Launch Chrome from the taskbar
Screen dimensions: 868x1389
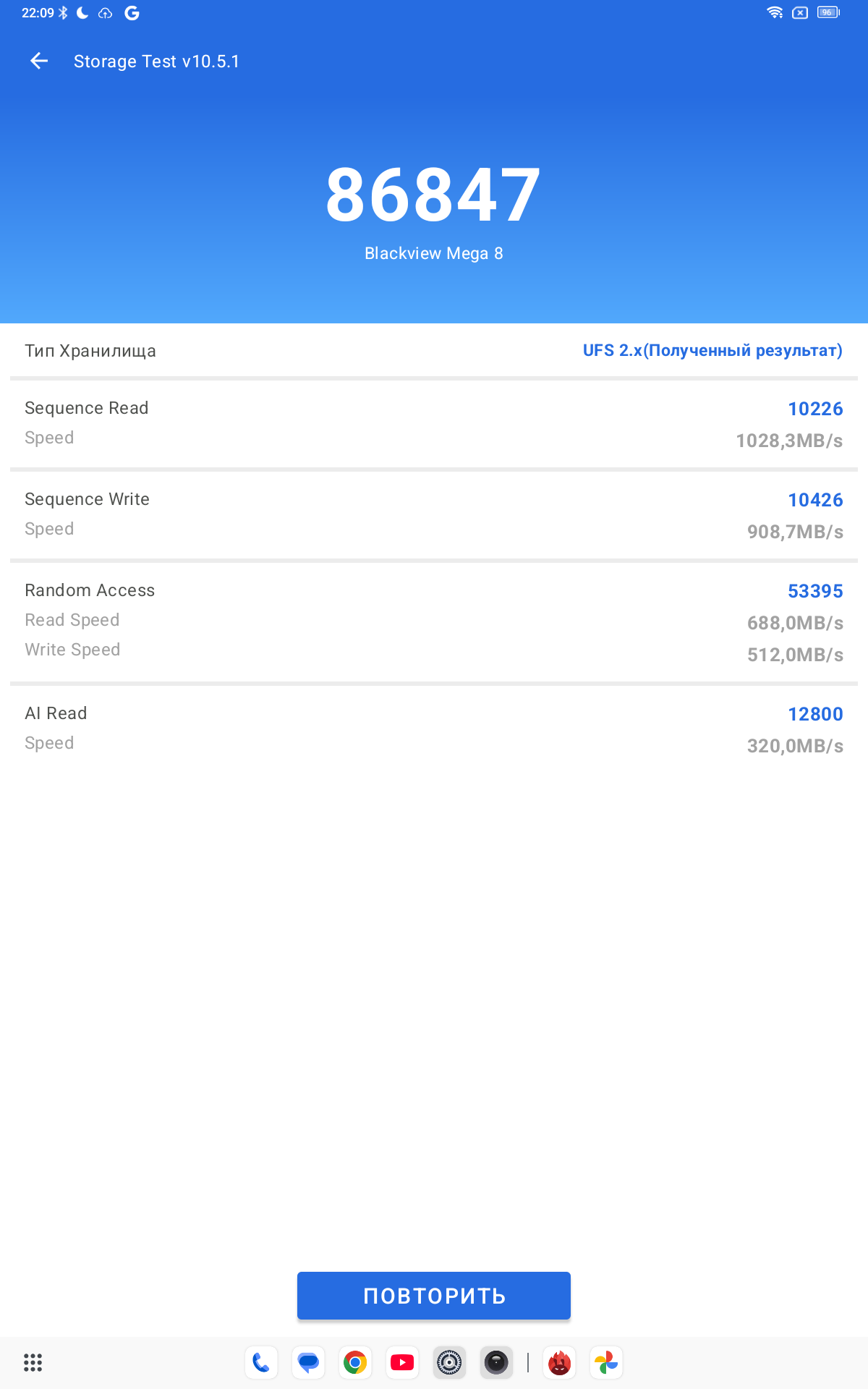(x=355, y=1363)
